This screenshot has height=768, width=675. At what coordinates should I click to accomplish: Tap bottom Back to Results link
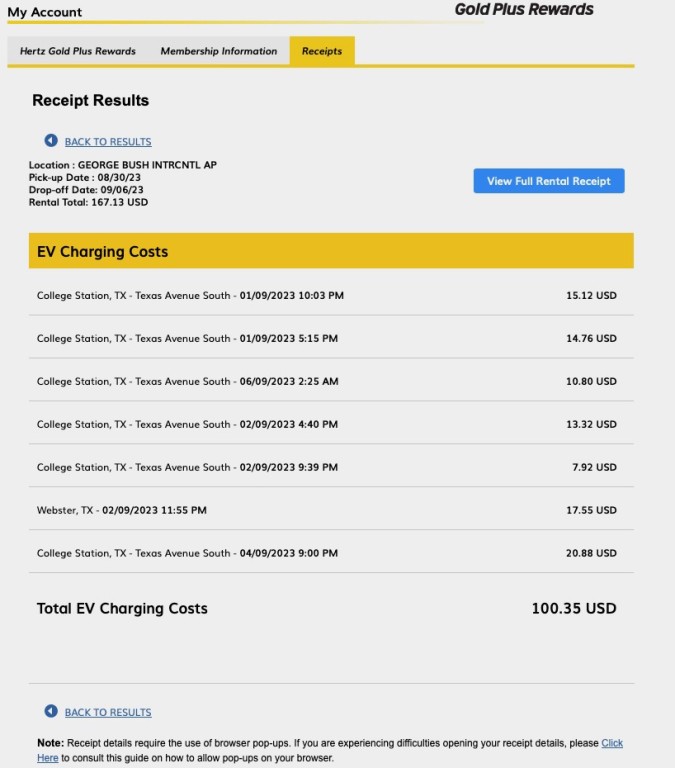[108, 713]
